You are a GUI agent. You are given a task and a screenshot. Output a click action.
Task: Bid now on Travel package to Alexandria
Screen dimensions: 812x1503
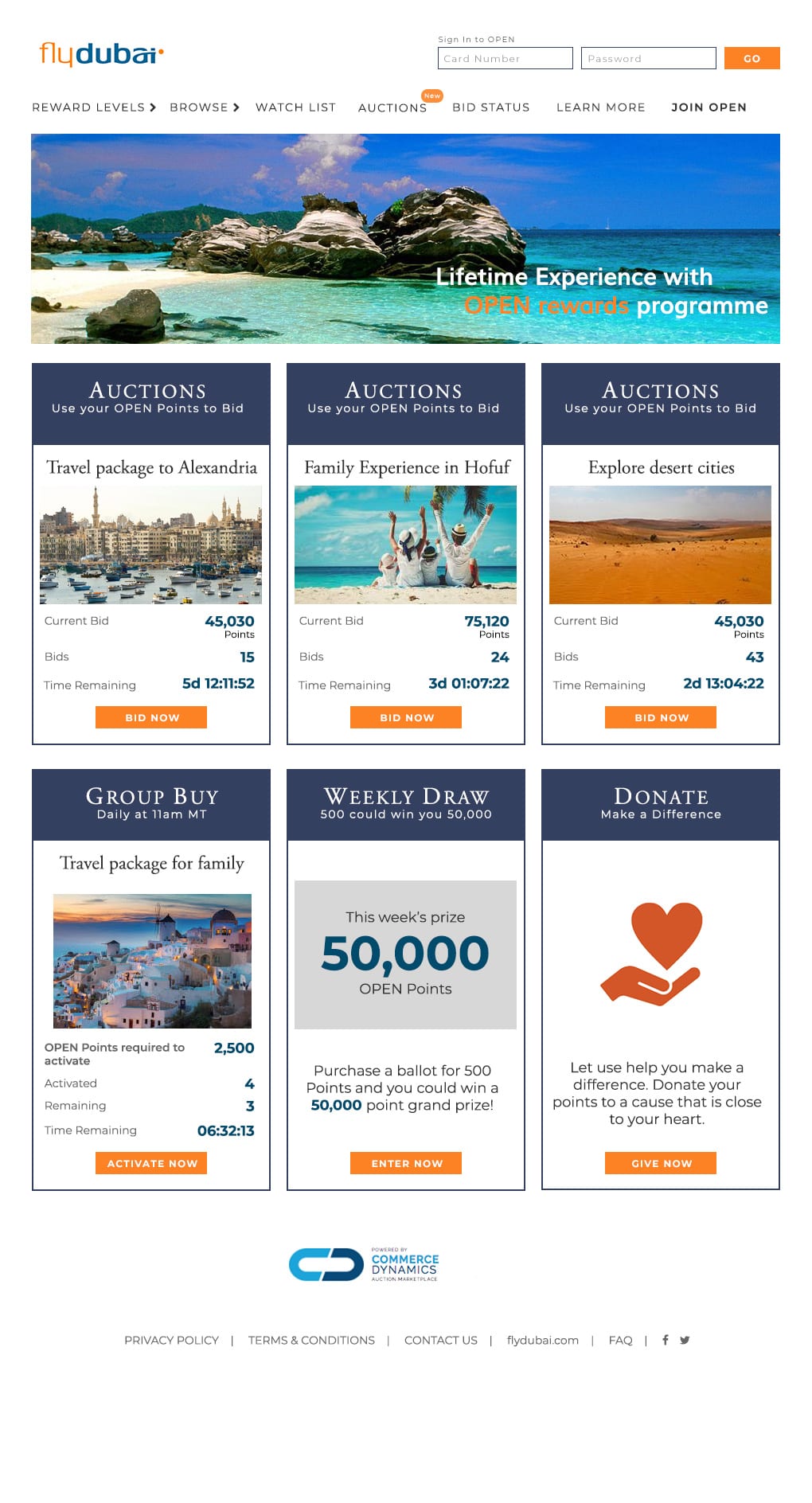[151, 717]
